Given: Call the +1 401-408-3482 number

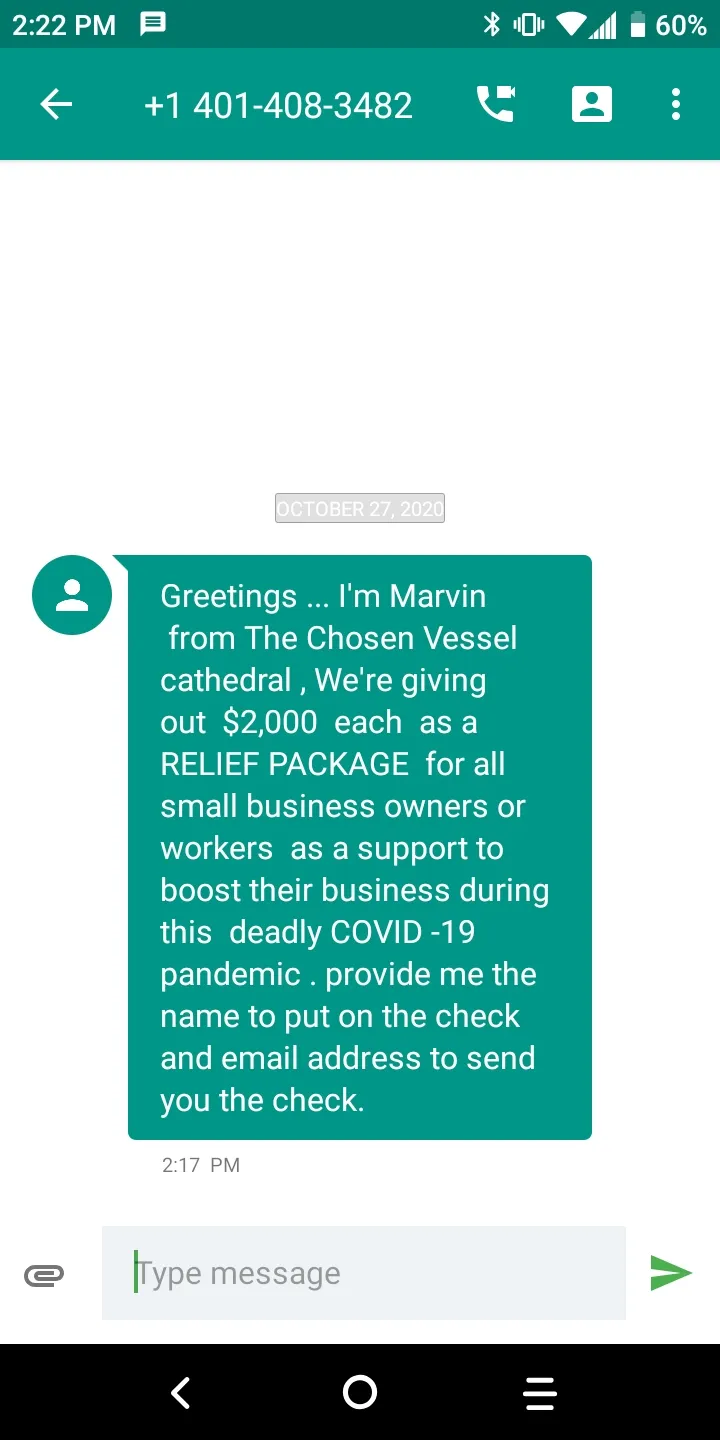Looking at the screenshot, I should click(495, 104).
